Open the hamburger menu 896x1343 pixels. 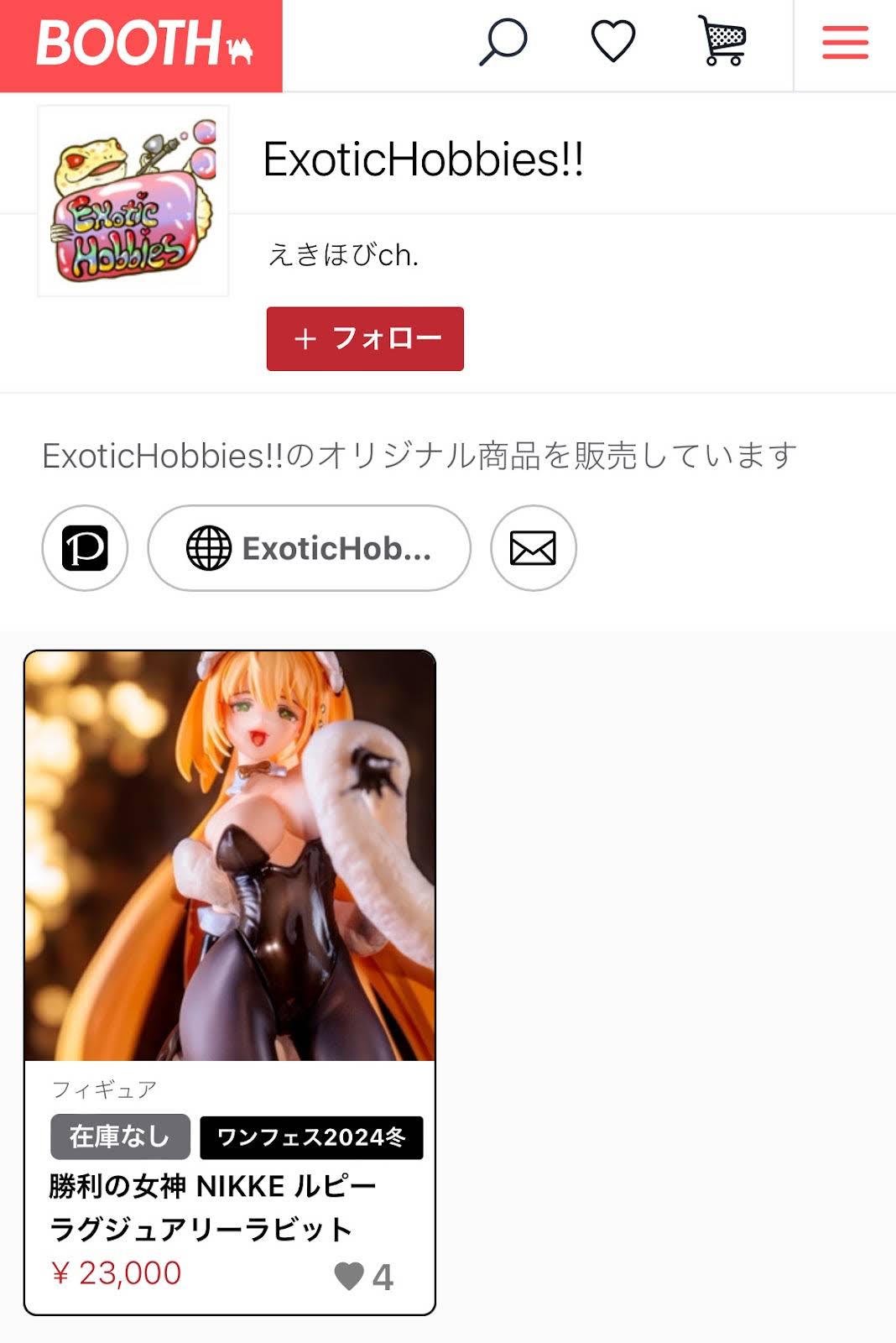coord(845,43)
